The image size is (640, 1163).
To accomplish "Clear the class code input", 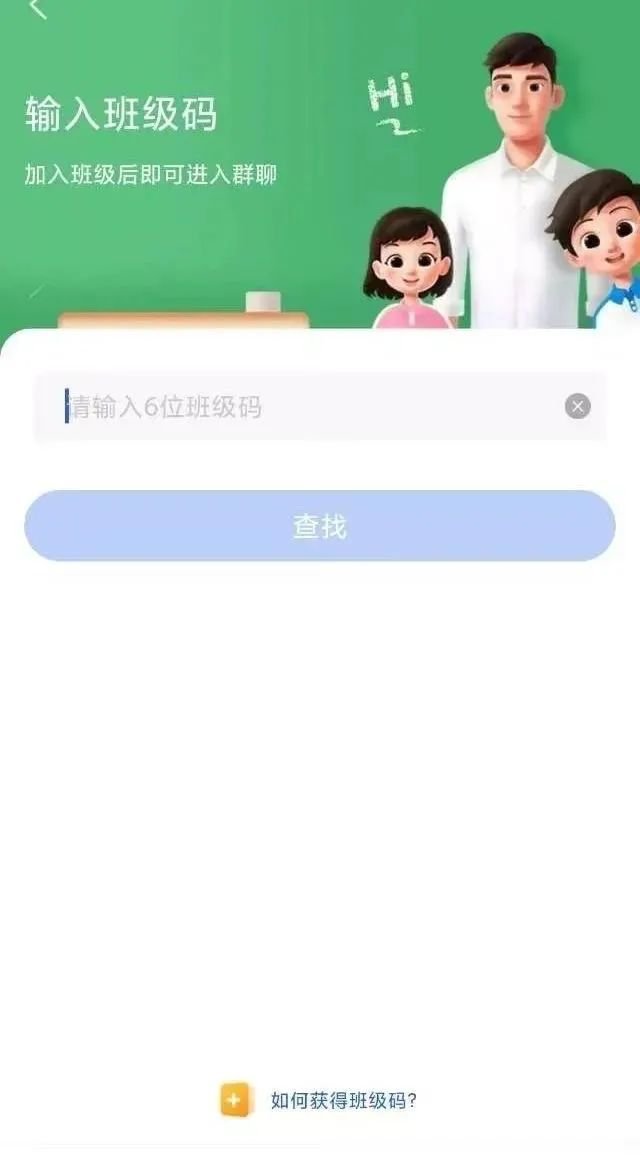I will [578, 406].
